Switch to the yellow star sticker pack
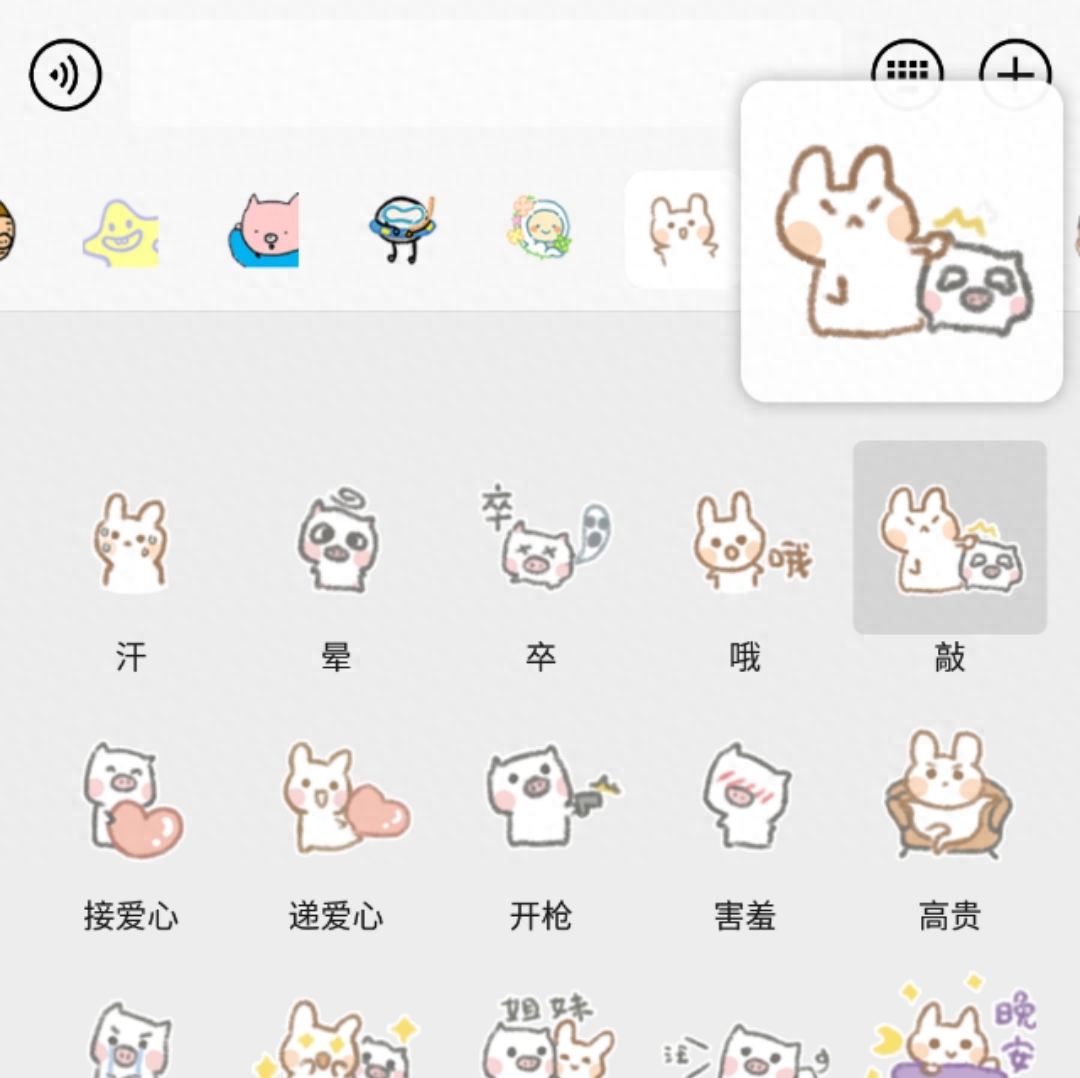The width and height of the screenshot is (1080, 1078). click(121, 233)
